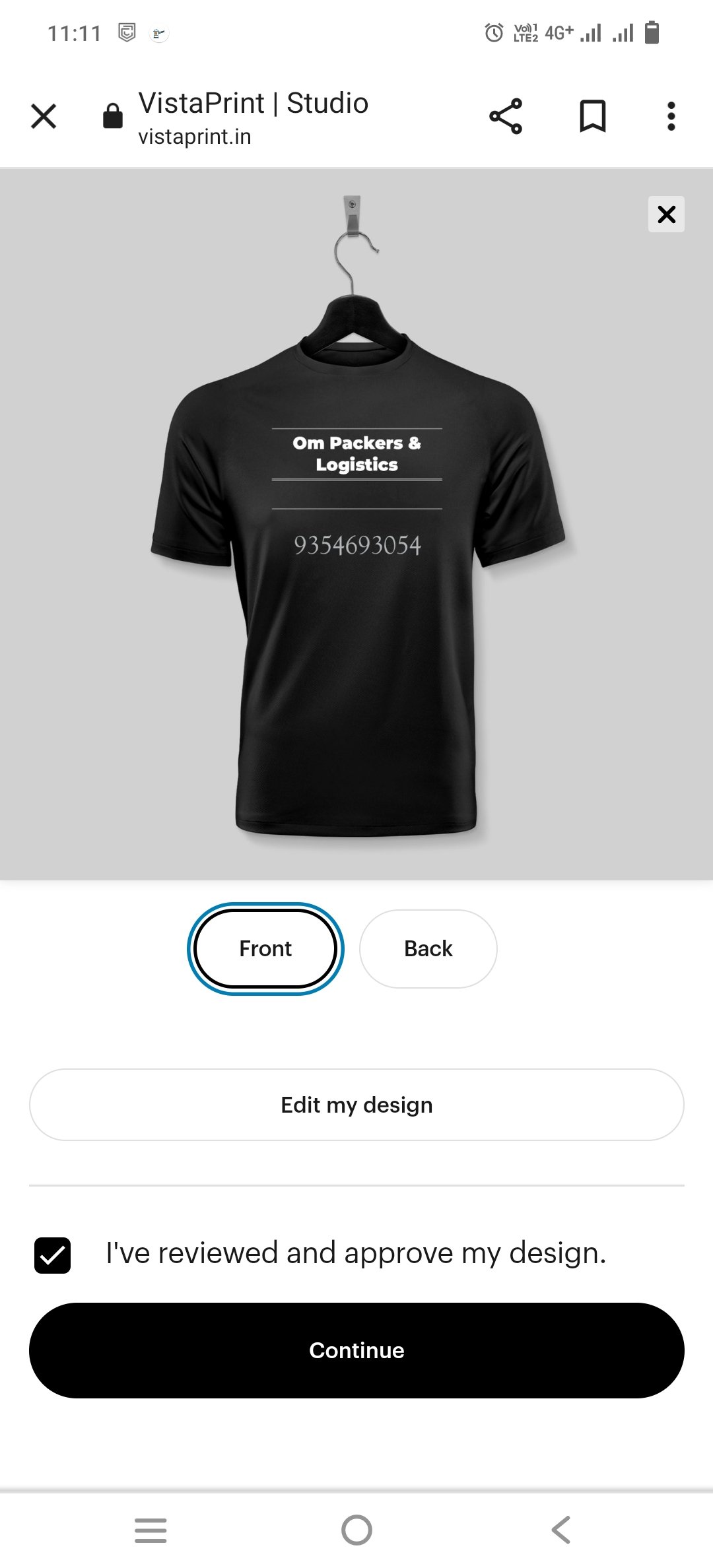Switch to the Back view
713x1568 pixels.
428,948
